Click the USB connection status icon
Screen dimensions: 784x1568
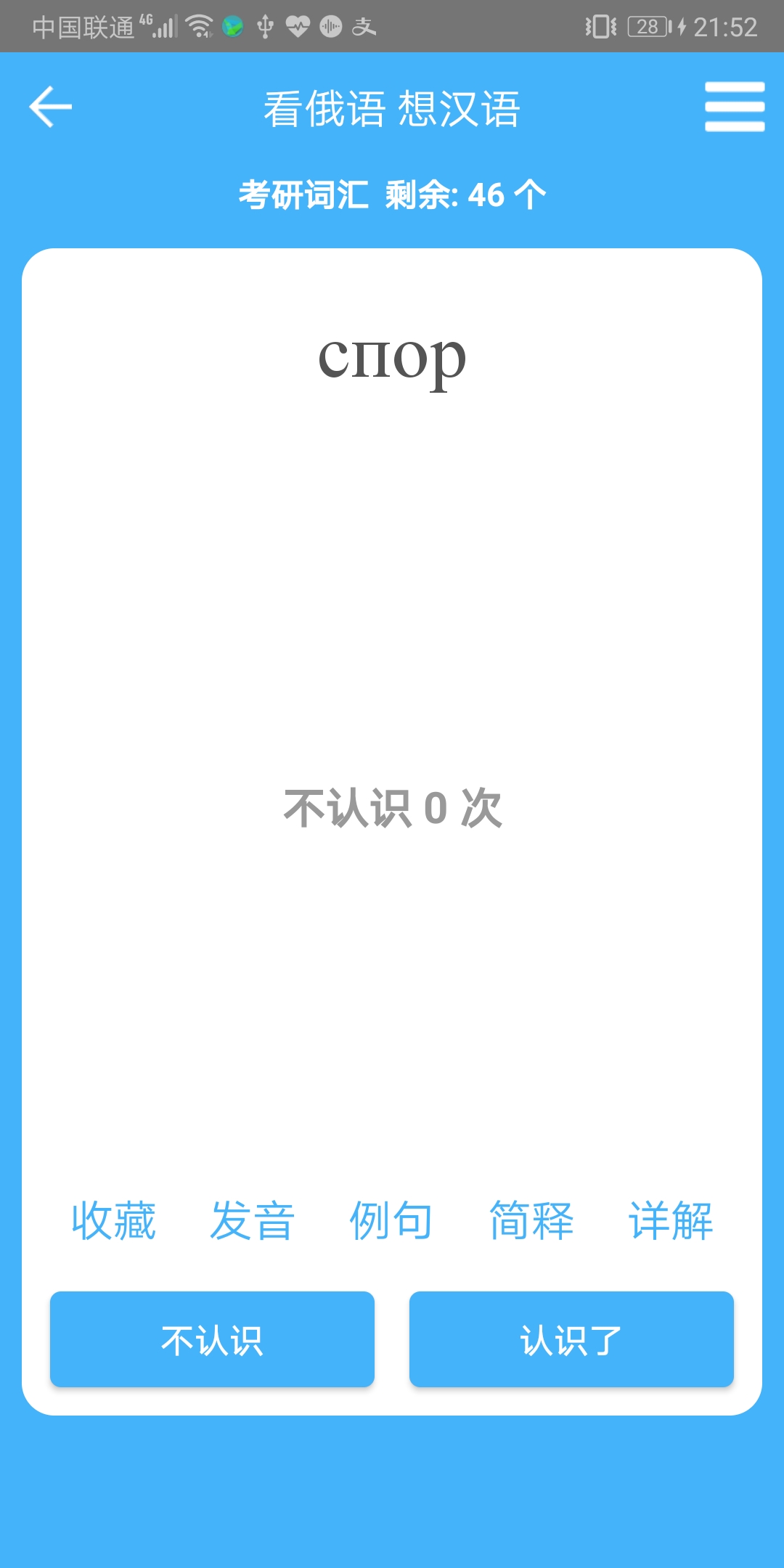(266, 27)
